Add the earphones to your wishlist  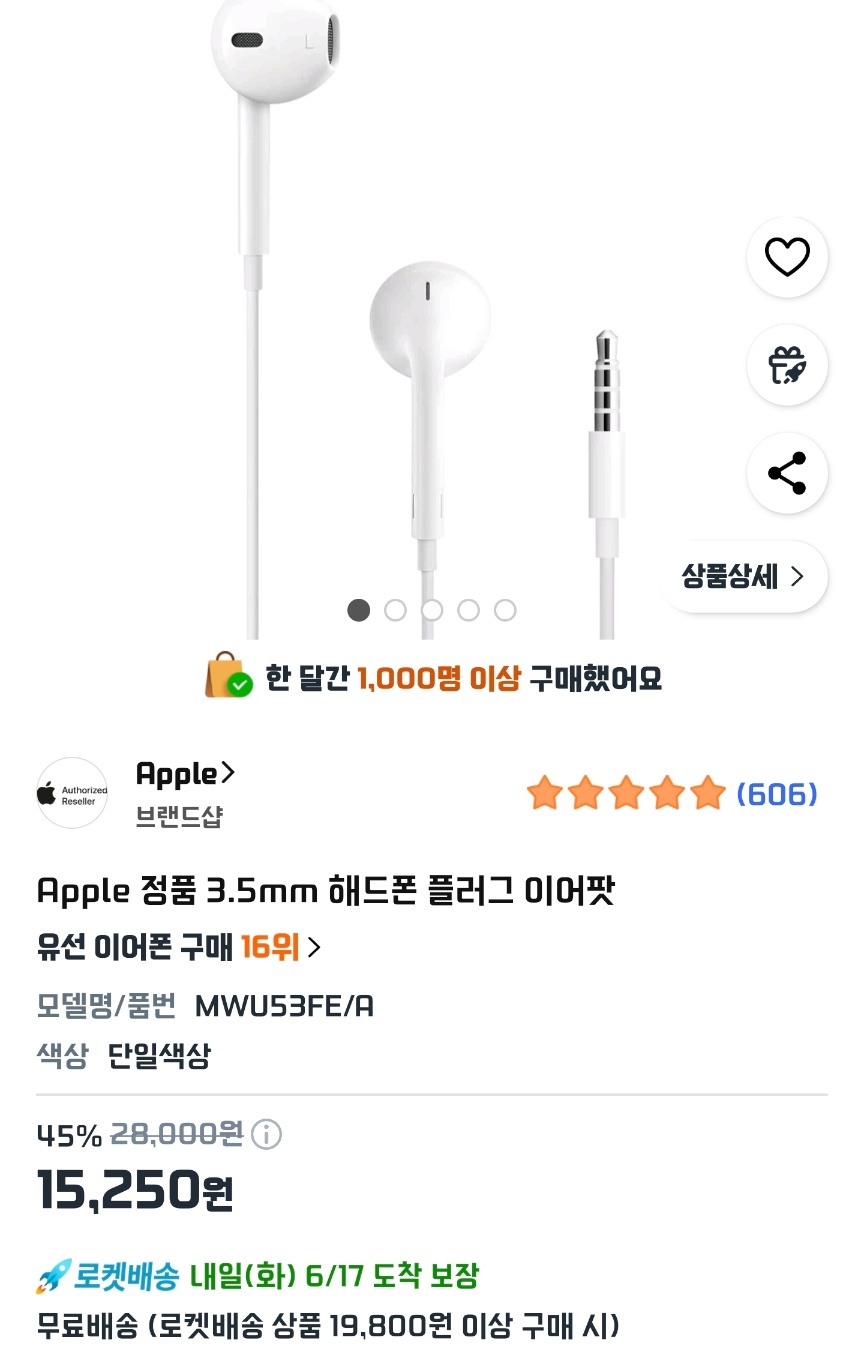tap(787, 258)
